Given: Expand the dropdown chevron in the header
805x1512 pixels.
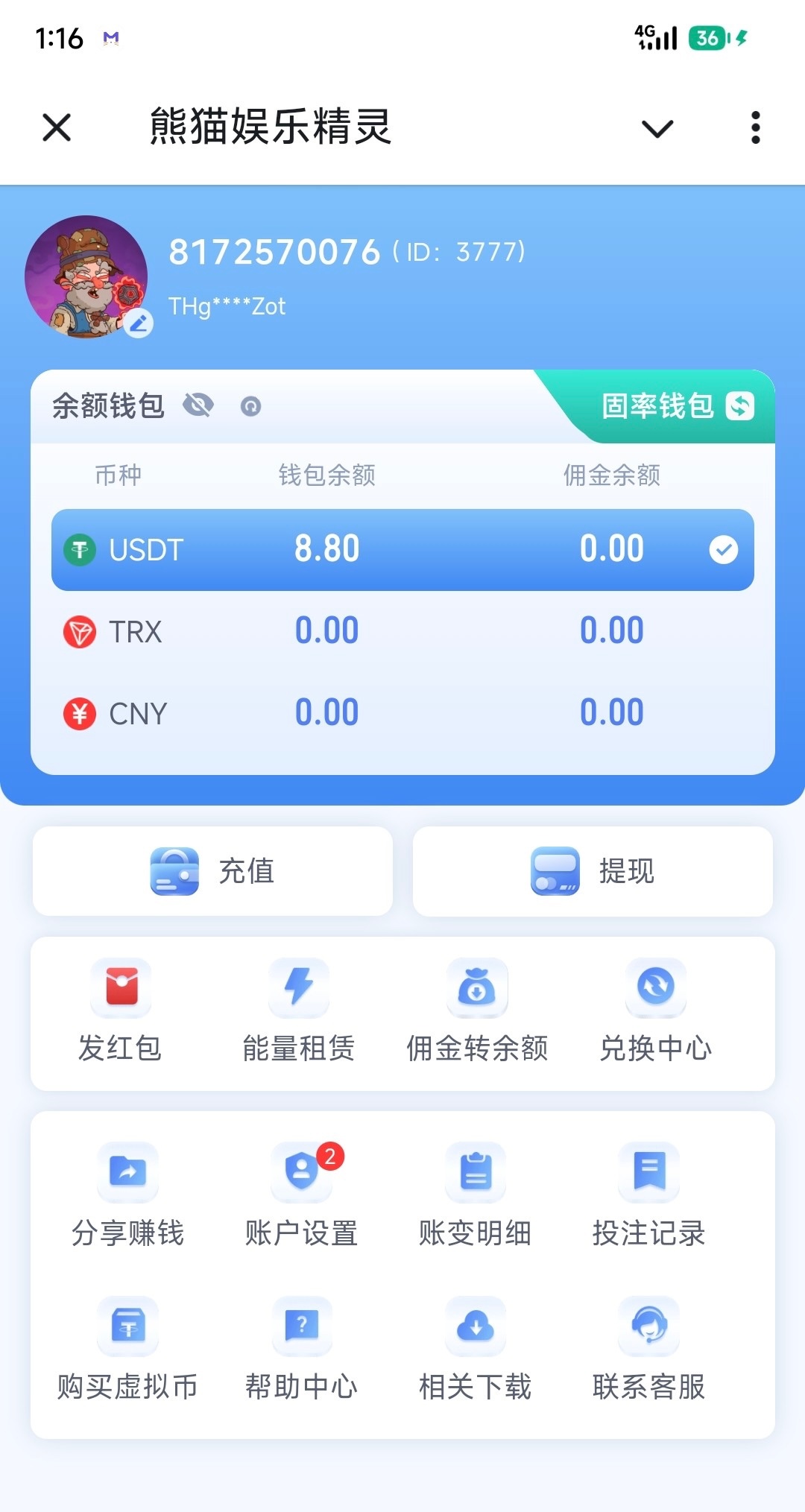Looking at the screenshot, I should pyautogui.click(x=657, y=129).
